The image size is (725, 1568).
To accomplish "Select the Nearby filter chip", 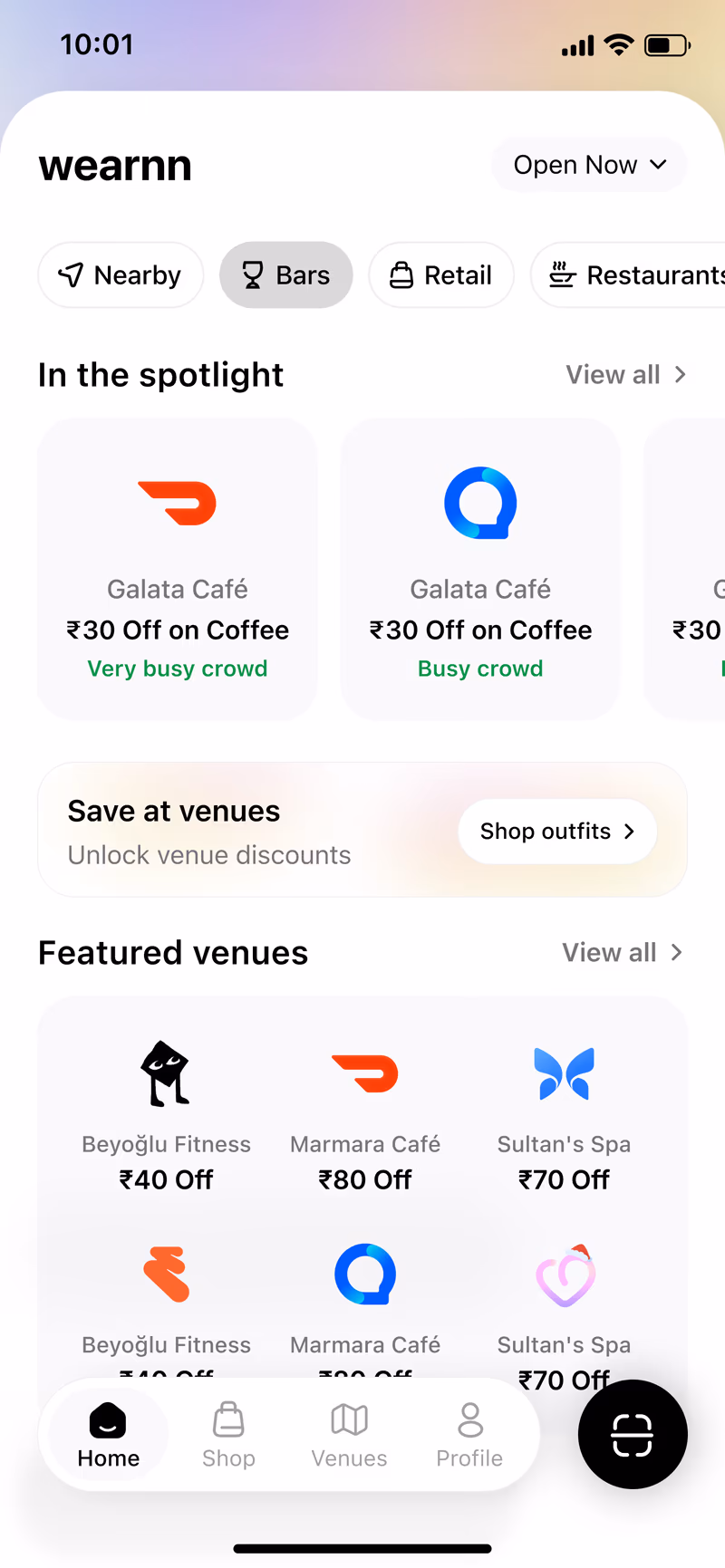I will pyautogui.click(x=121, y=274).
